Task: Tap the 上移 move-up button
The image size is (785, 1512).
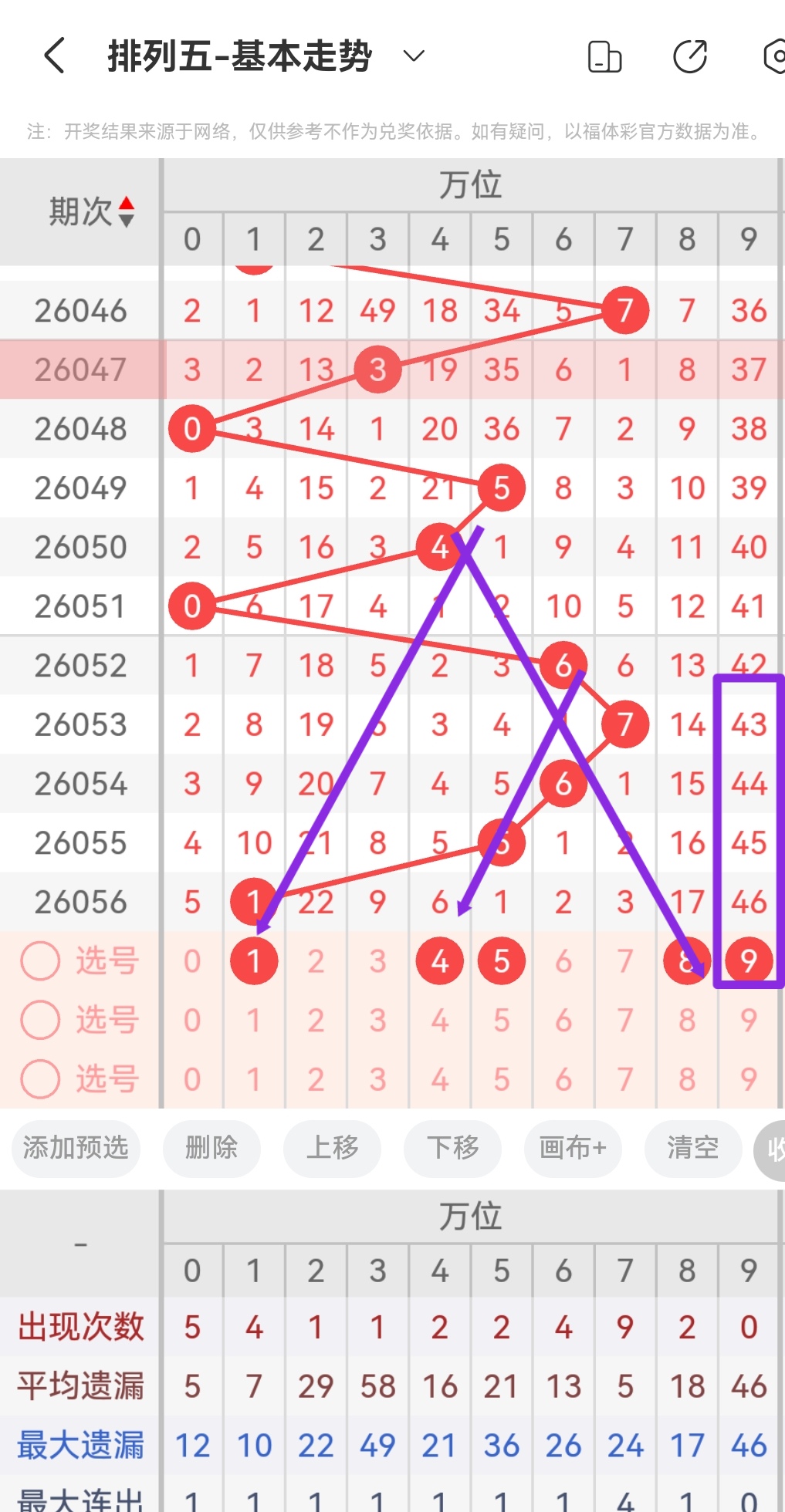Action: (332, 1149)
